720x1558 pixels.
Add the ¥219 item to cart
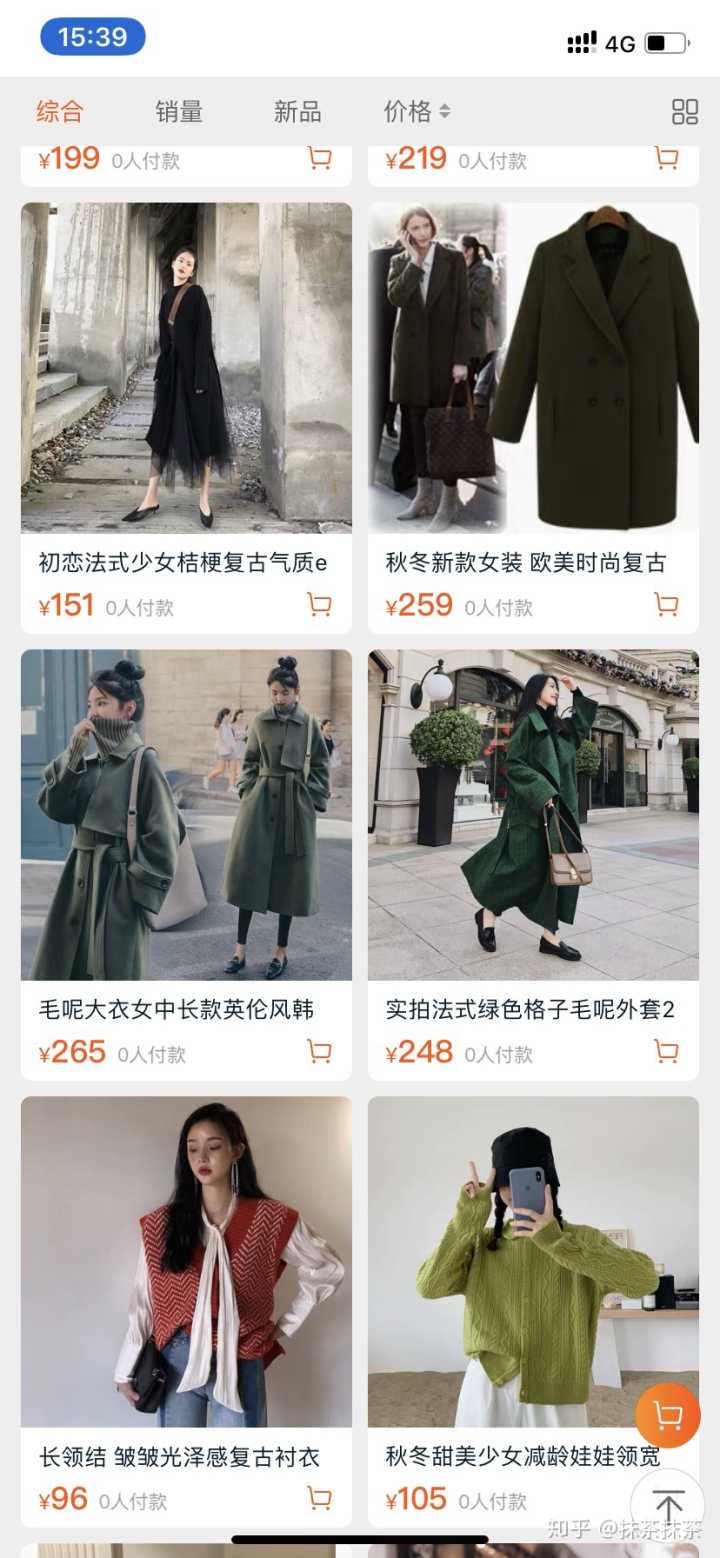[x=666, y=158]
